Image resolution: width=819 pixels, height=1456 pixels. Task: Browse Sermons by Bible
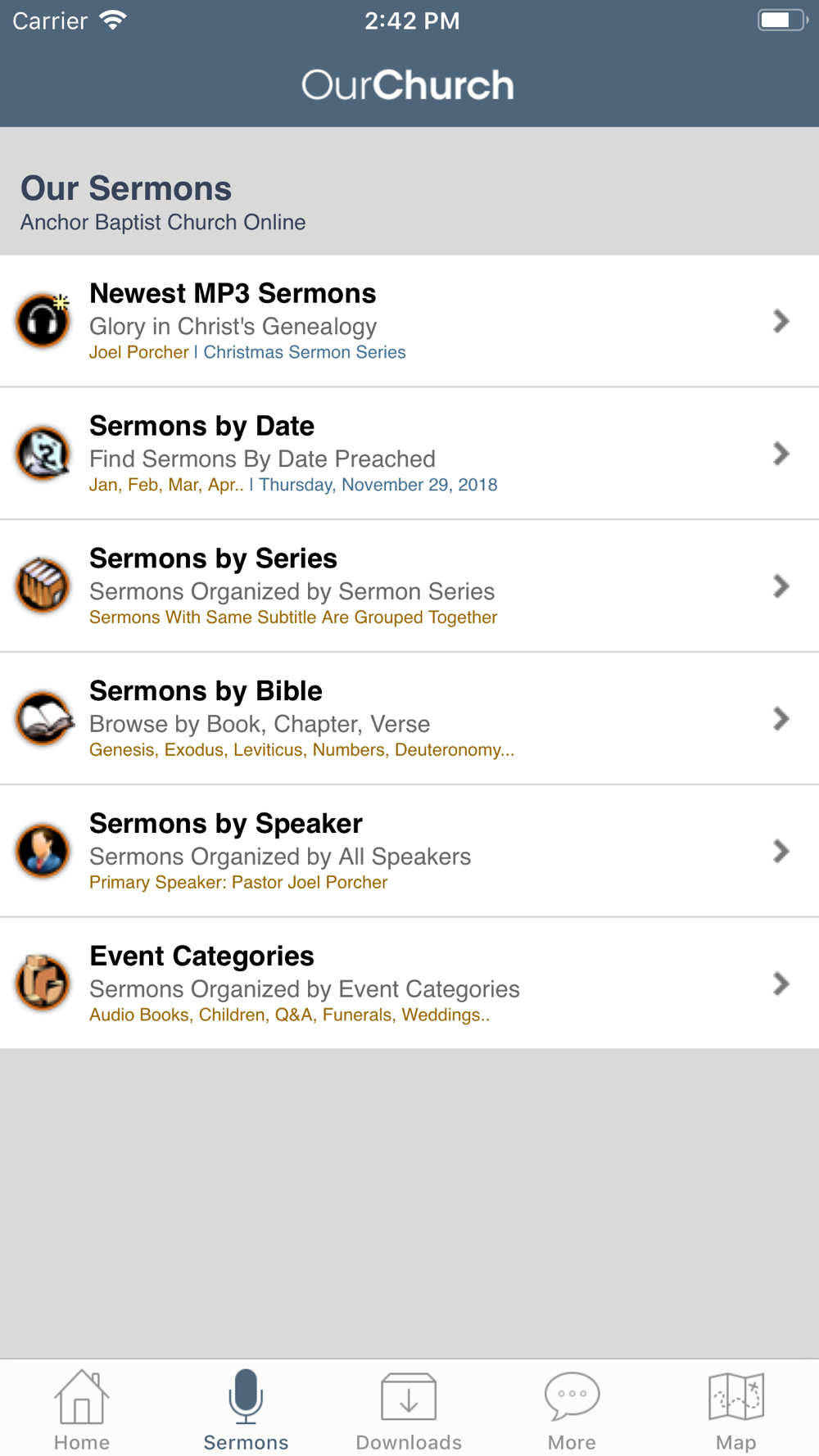[x=409, y=719]
